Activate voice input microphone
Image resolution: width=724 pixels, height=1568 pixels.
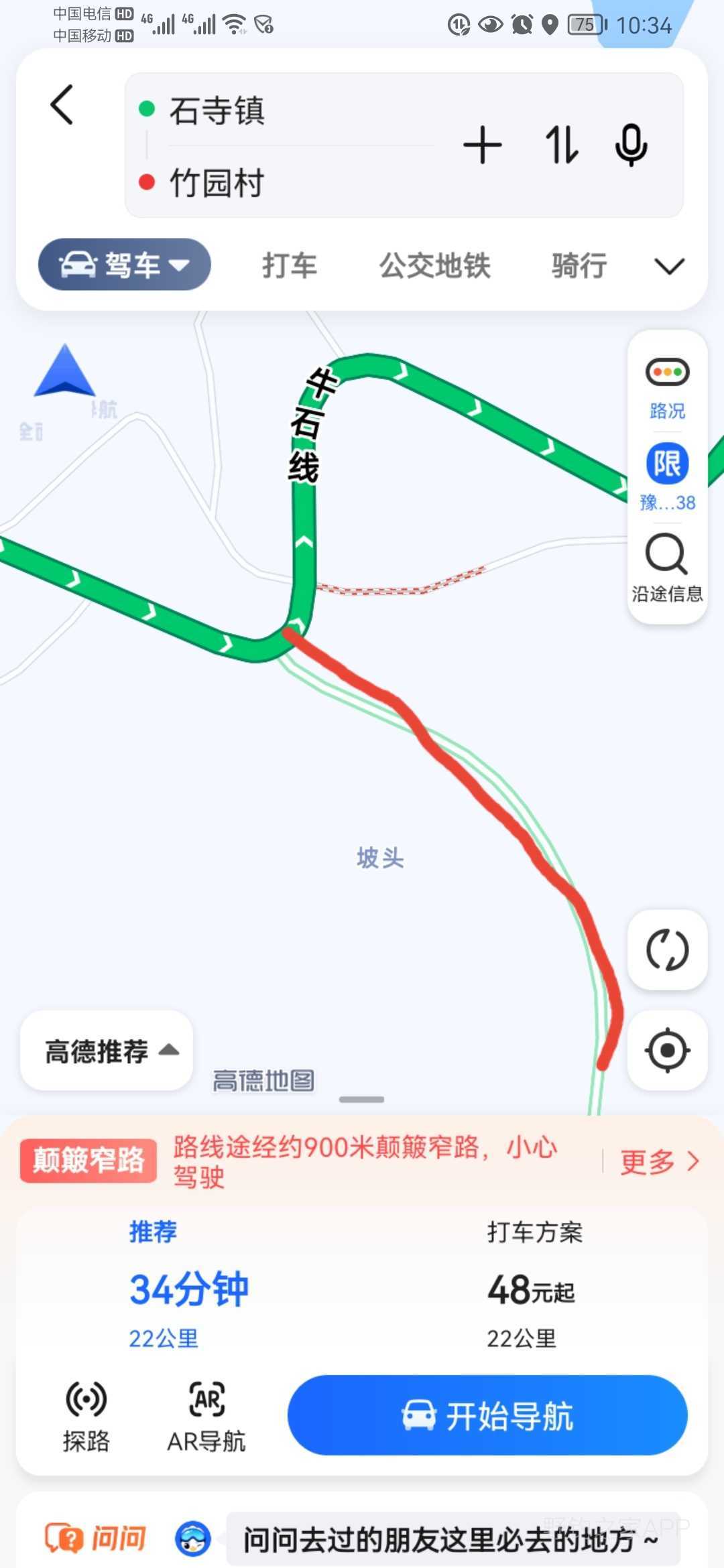pos(631,145)
